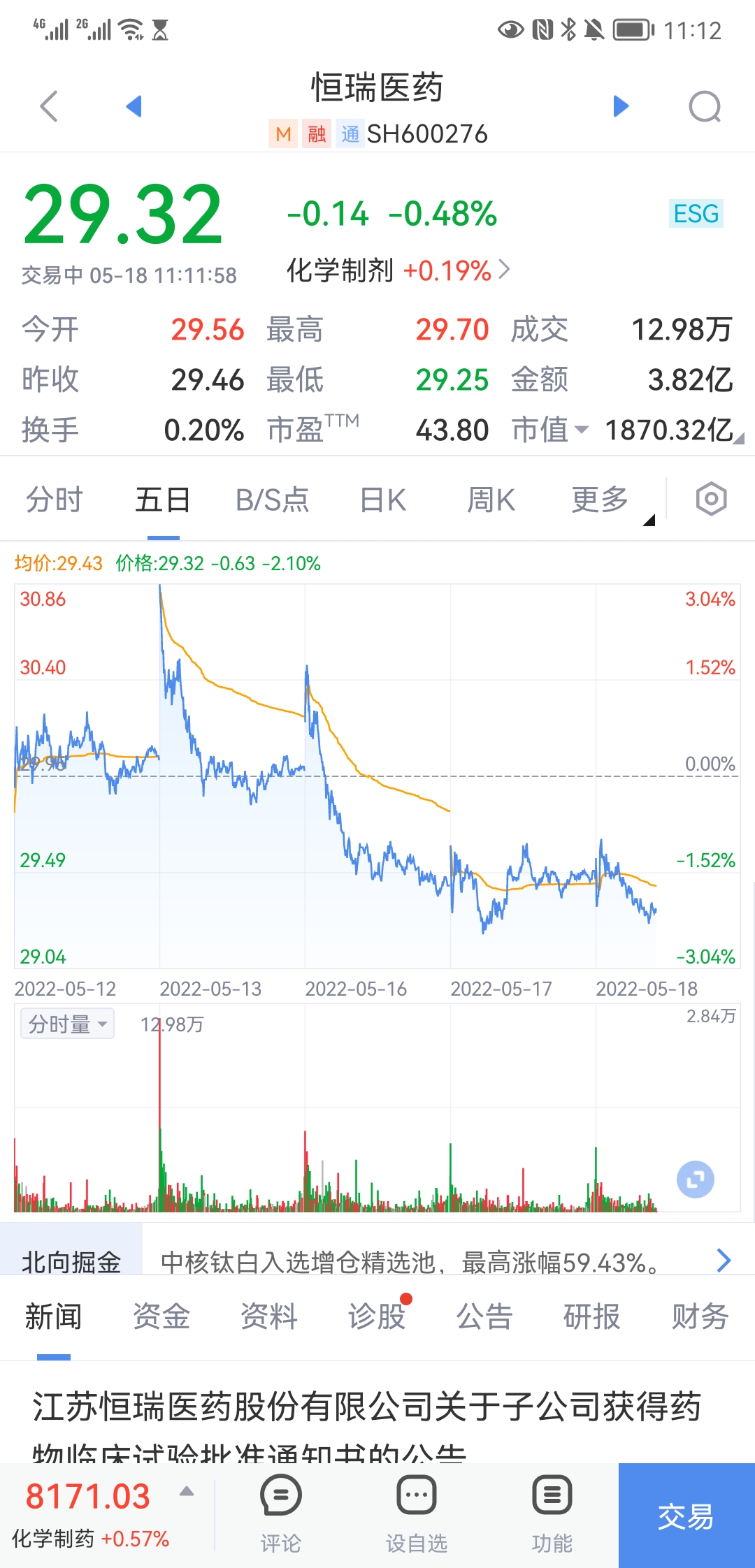Screen dimensions: 755x1568
Task: Go back using the left arrow
Action: 49,106
